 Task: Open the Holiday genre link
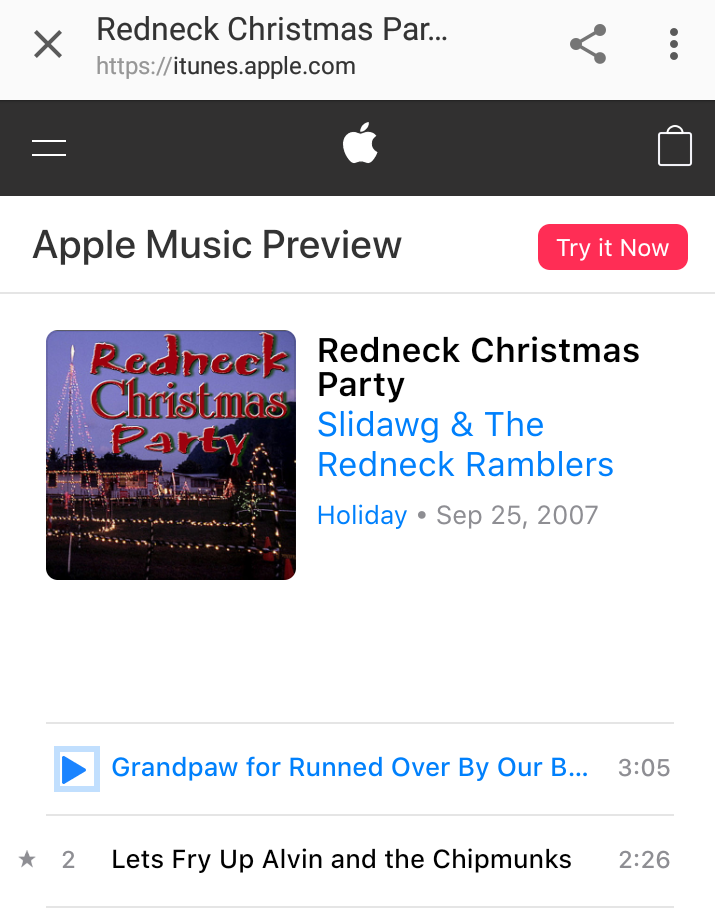tap(362, 516)
